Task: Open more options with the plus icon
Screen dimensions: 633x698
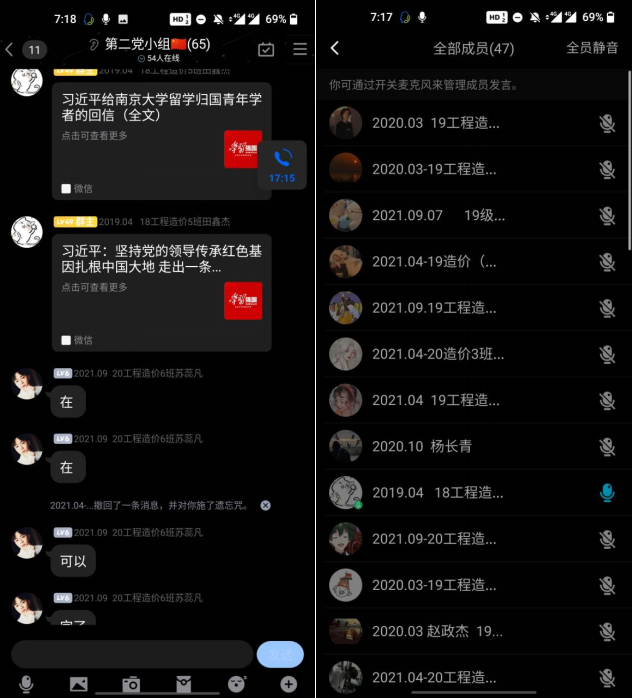Action: 288,684
